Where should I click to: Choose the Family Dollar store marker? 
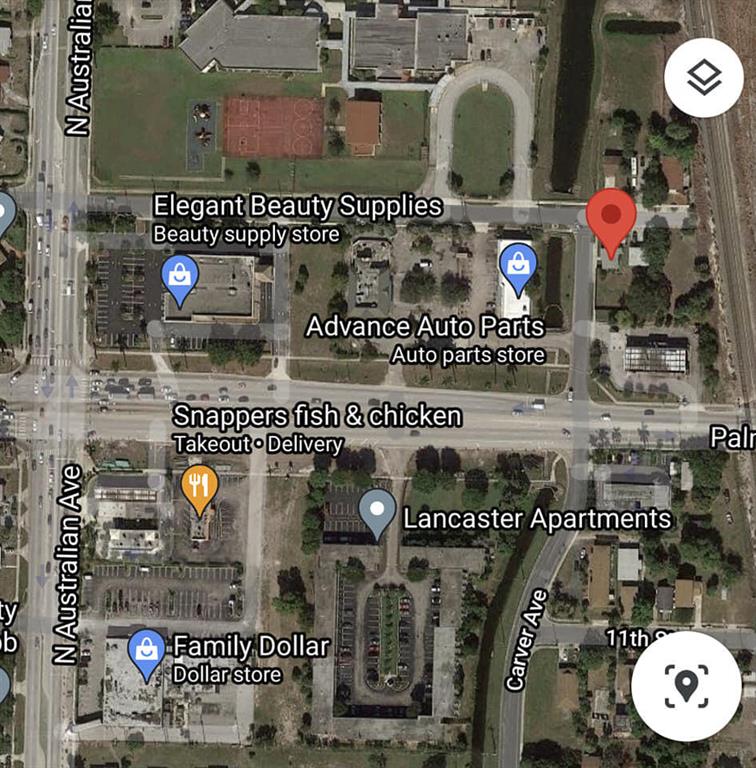147,654
